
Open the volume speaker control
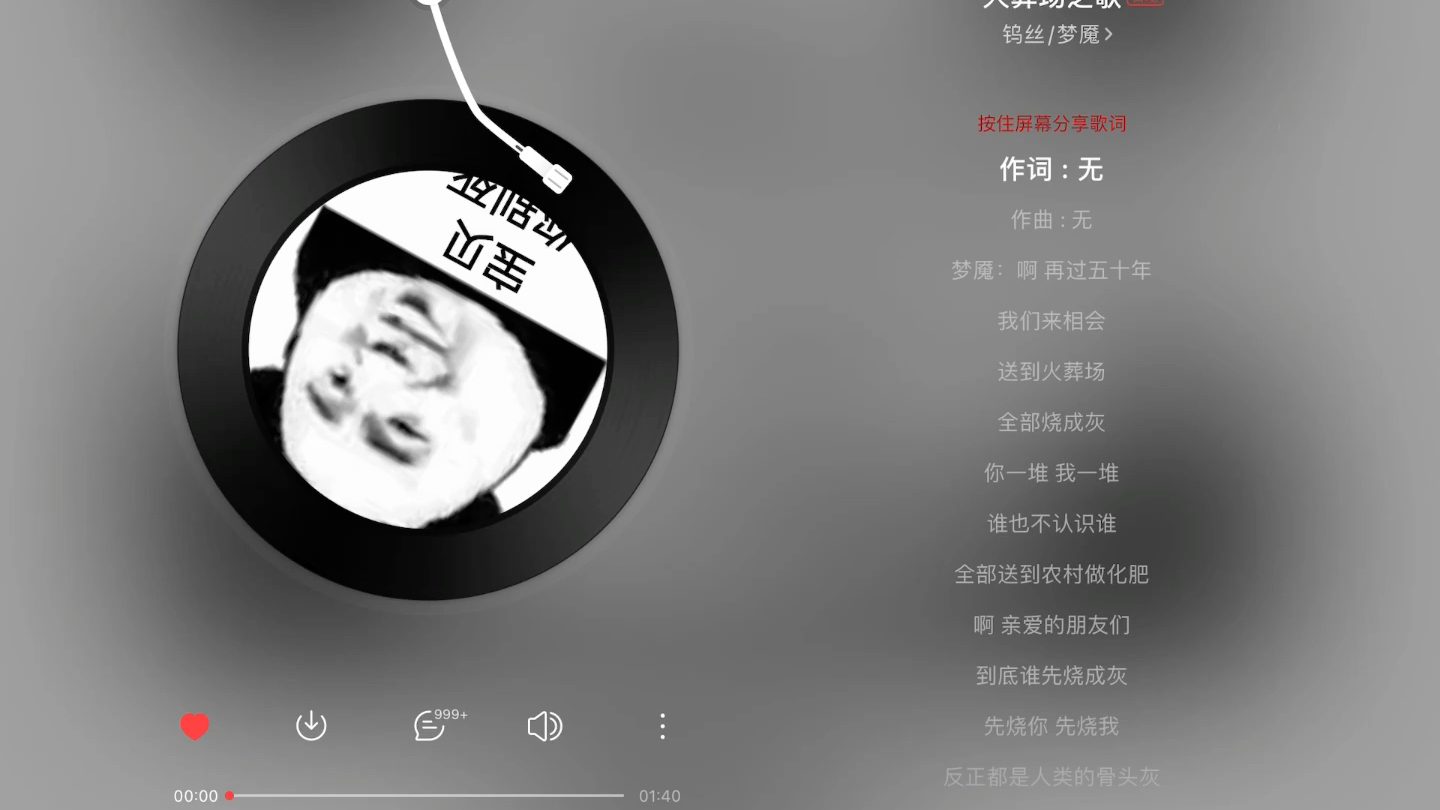pyautogui.click(x=545, y=726)
